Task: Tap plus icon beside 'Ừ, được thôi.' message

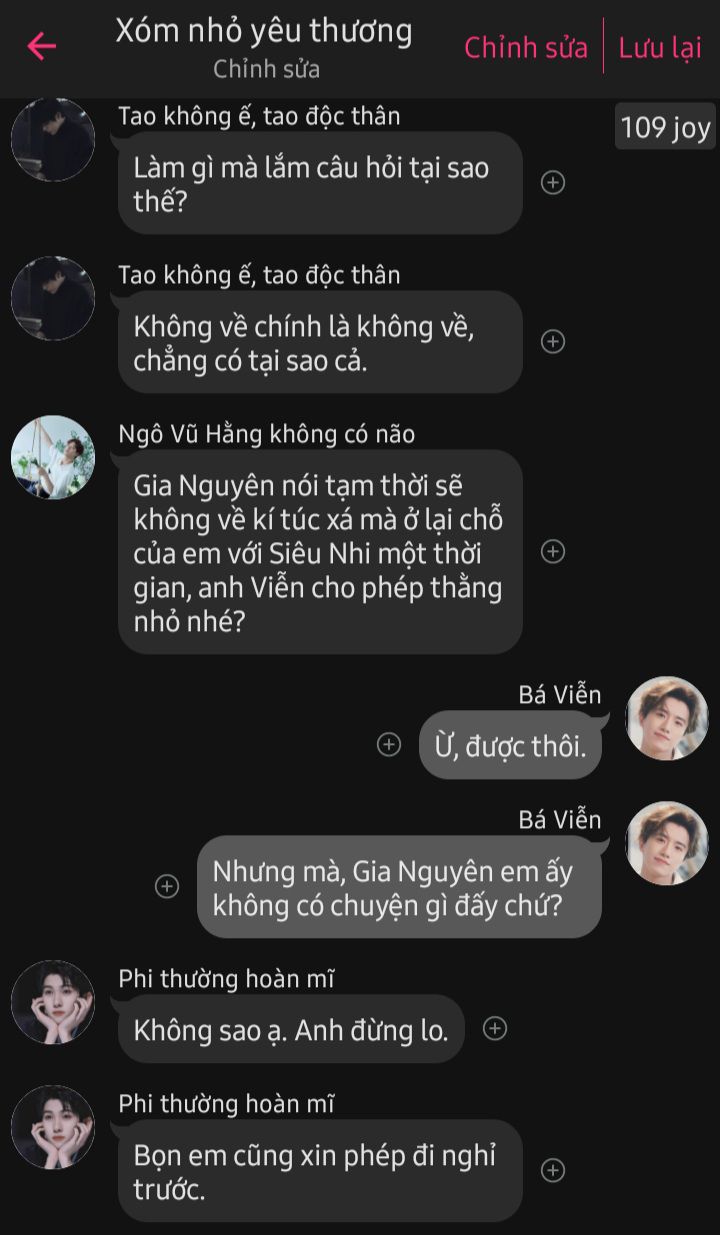Action: point(389,744)
